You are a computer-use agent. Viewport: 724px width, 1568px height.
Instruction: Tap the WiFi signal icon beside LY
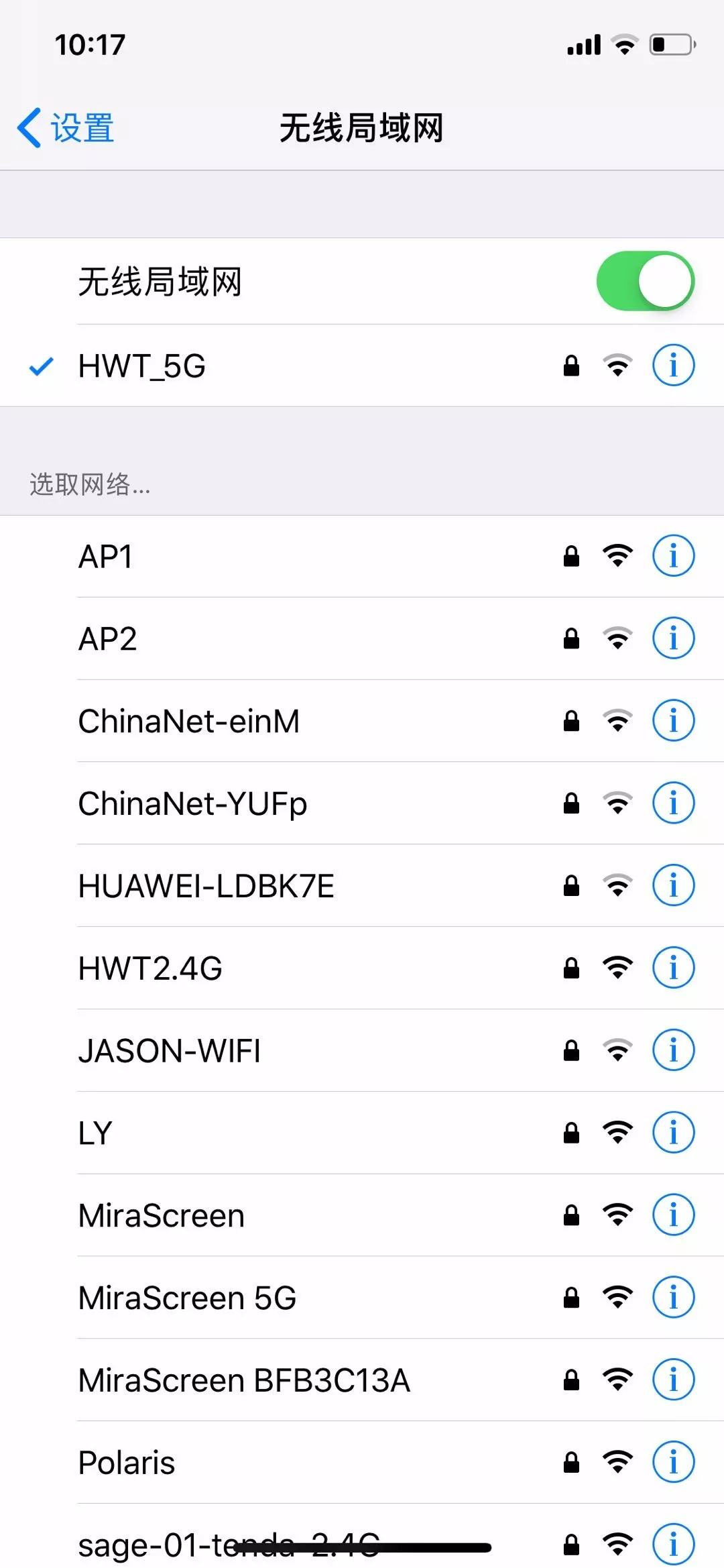617,1133
